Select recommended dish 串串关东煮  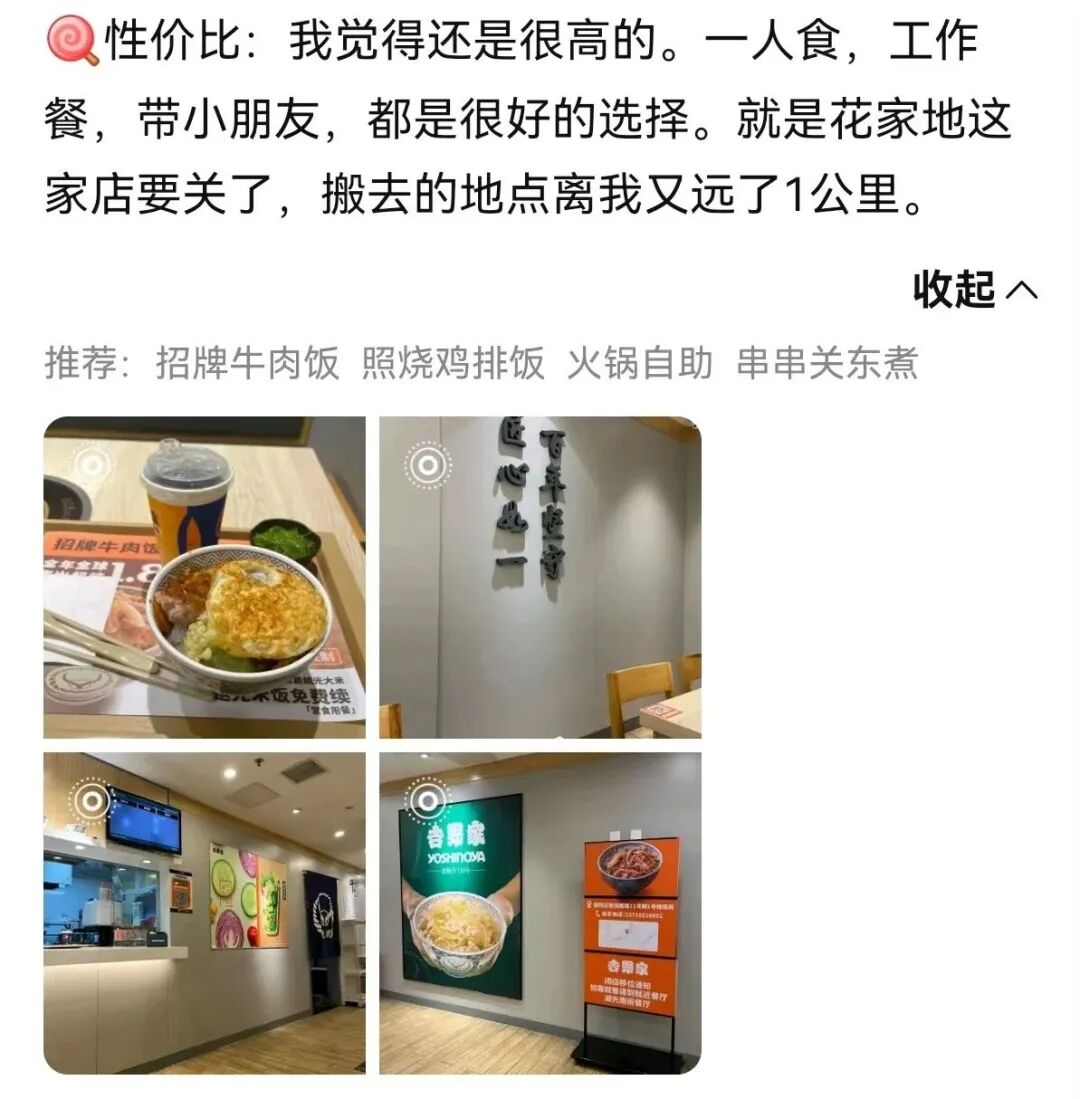click(827, 363)
